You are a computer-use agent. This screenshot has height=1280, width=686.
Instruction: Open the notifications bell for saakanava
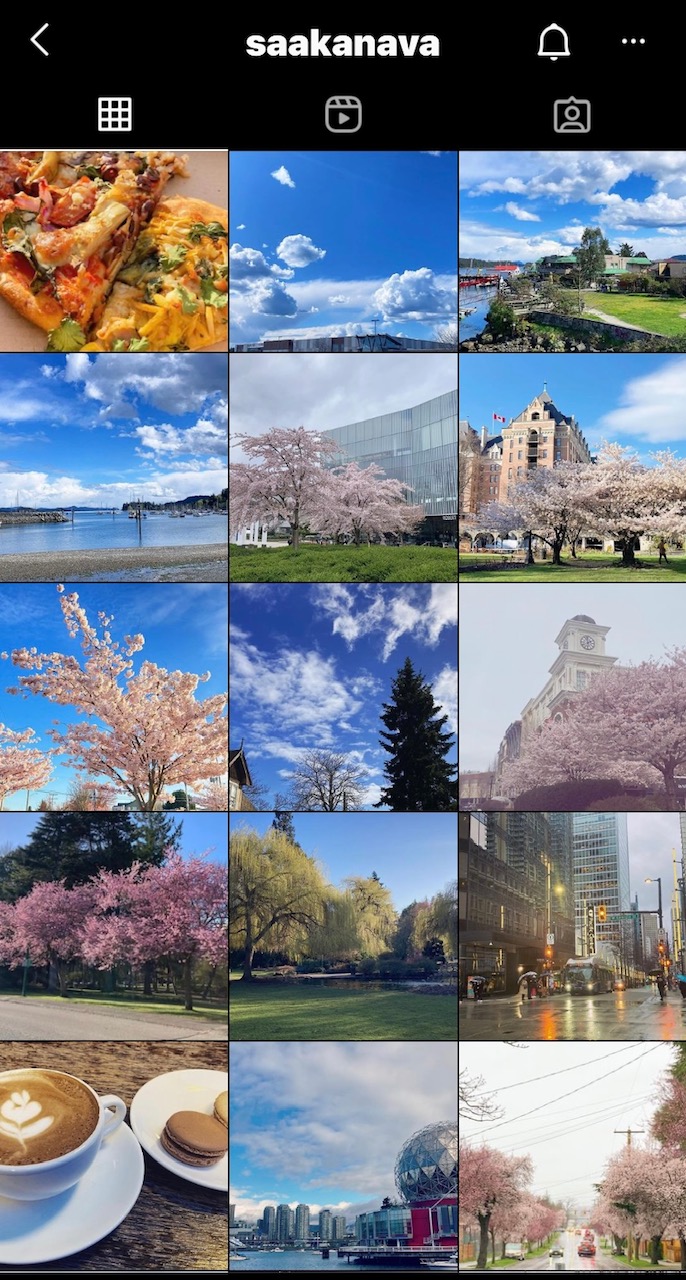[553, 42]
